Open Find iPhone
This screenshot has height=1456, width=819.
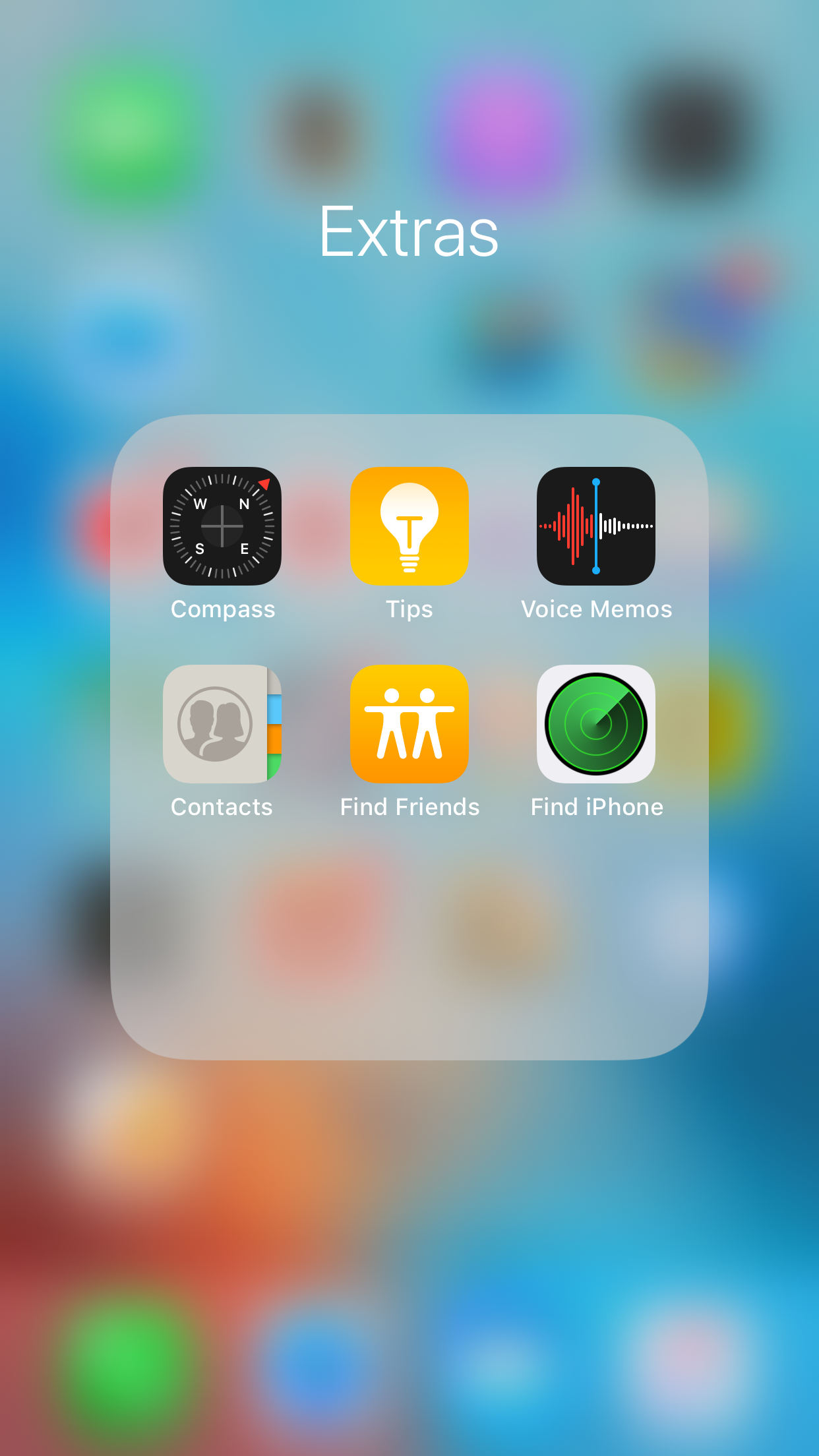click(x=596, y=724)
